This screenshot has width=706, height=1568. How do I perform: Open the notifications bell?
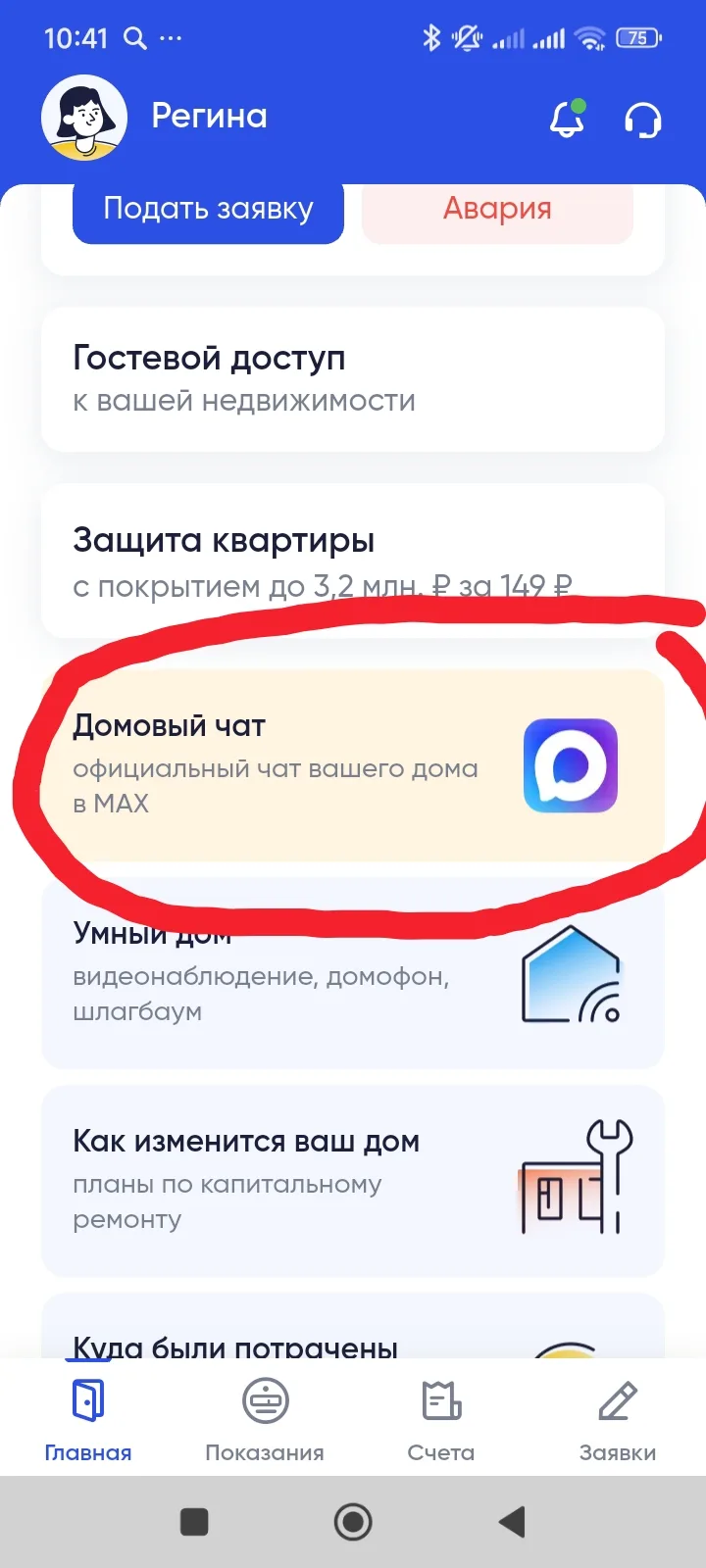[567, 119]
